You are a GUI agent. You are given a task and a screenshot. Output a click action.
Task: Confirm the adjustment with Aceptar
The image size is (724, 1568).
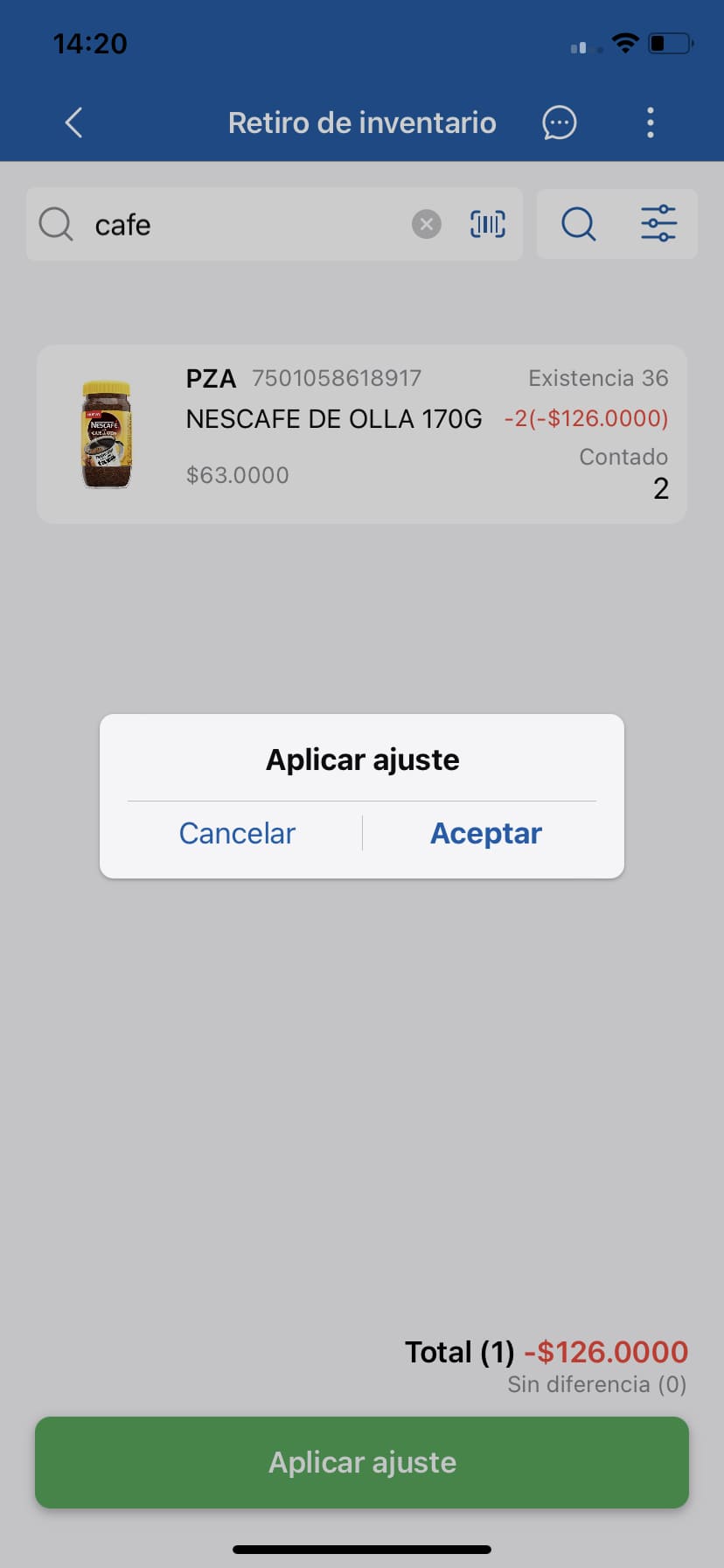coord(486,833)
